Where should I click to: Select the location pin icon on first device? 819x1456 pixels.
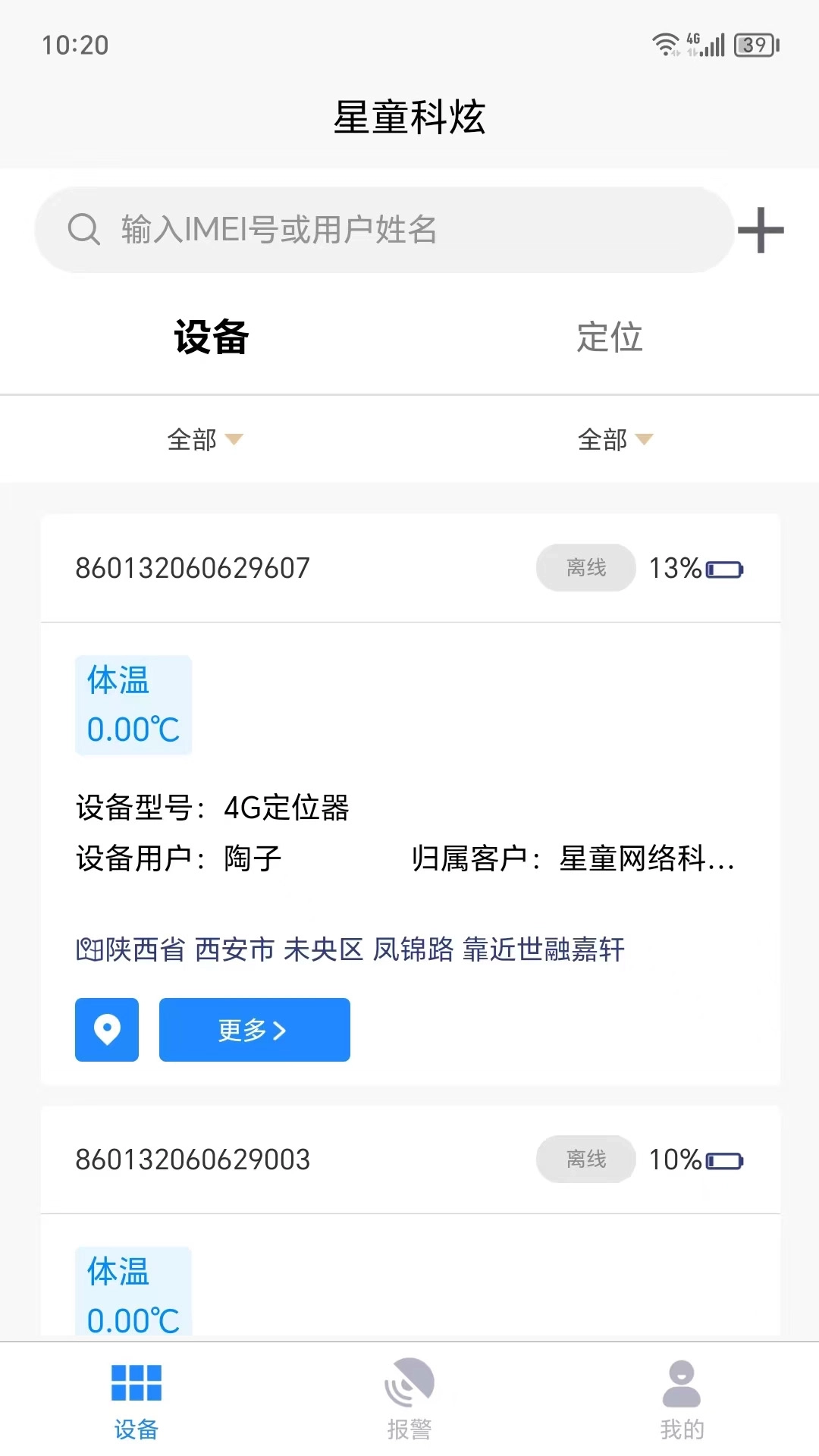coord(106,1029)
